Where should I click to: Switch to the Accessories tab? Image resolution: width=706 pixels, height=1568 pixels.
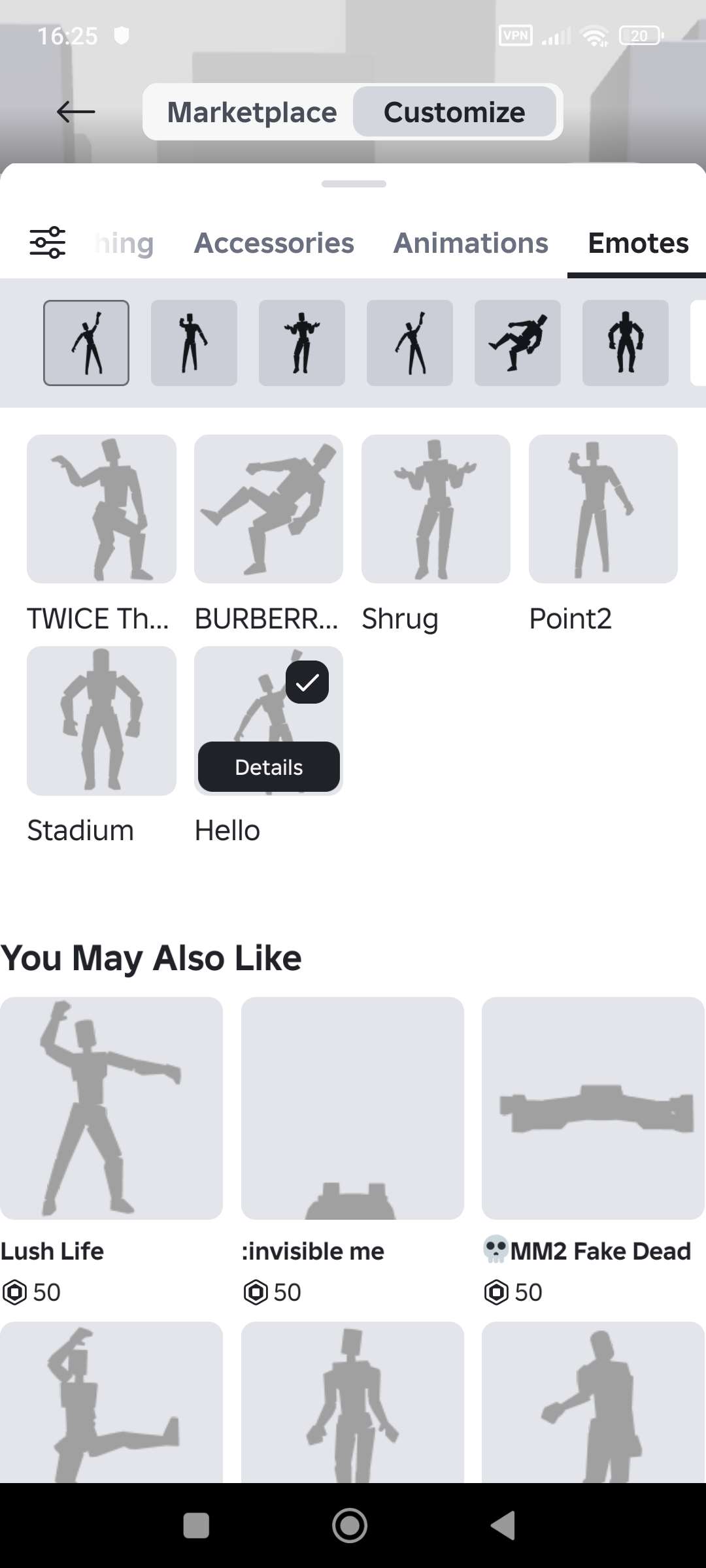(274, 243)
